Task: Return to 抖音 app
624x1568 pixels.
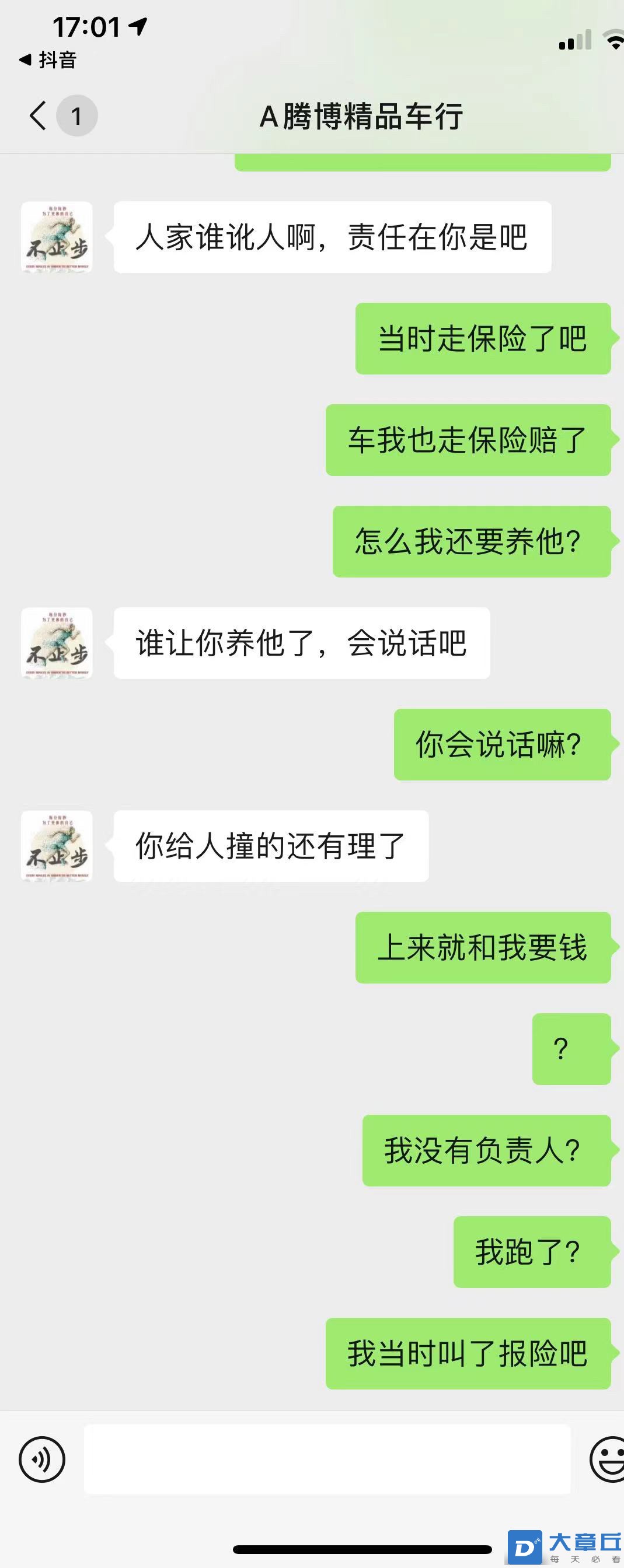Action: pos(49,60)
